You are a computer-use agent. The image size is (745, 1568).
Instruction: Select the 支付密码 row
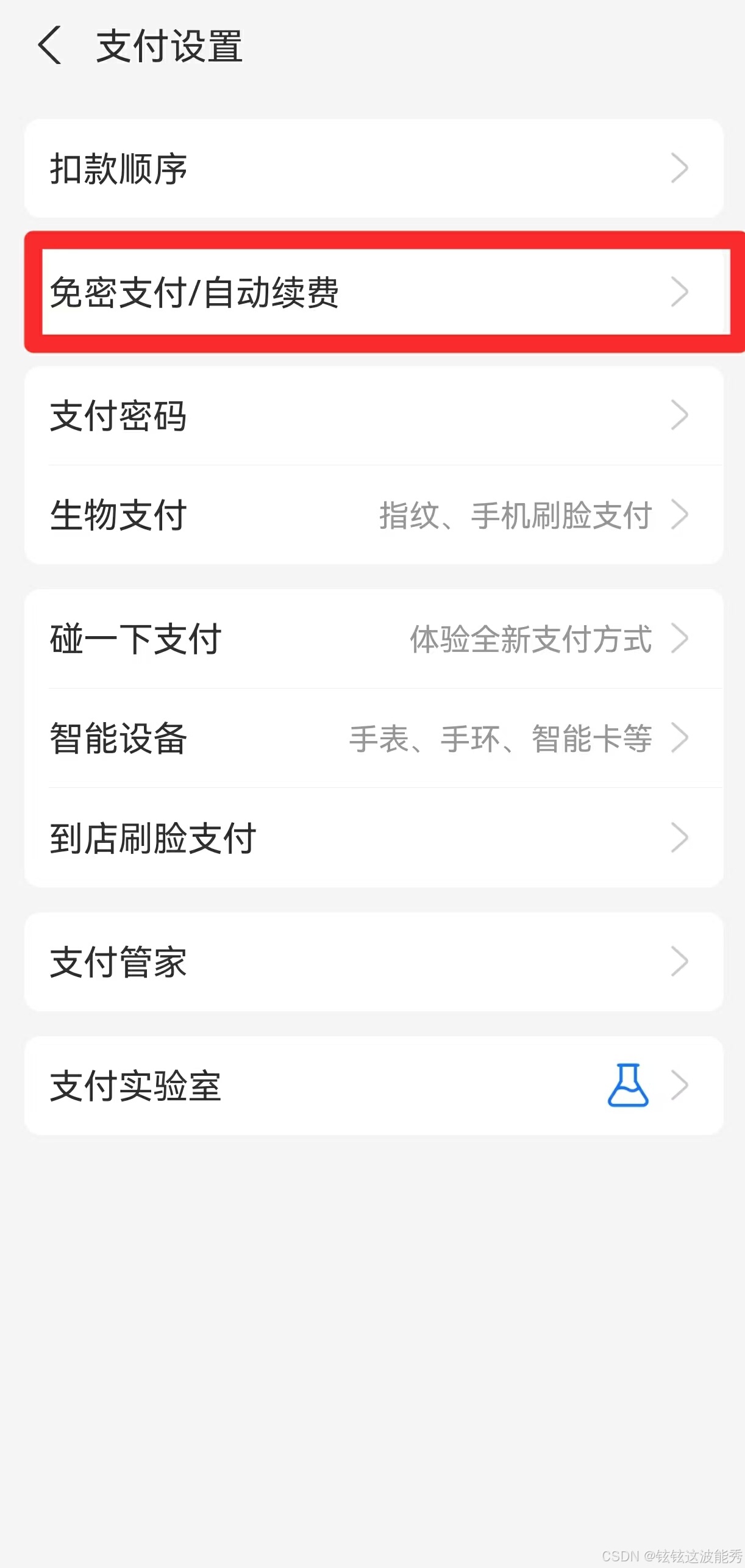(373, 416)
